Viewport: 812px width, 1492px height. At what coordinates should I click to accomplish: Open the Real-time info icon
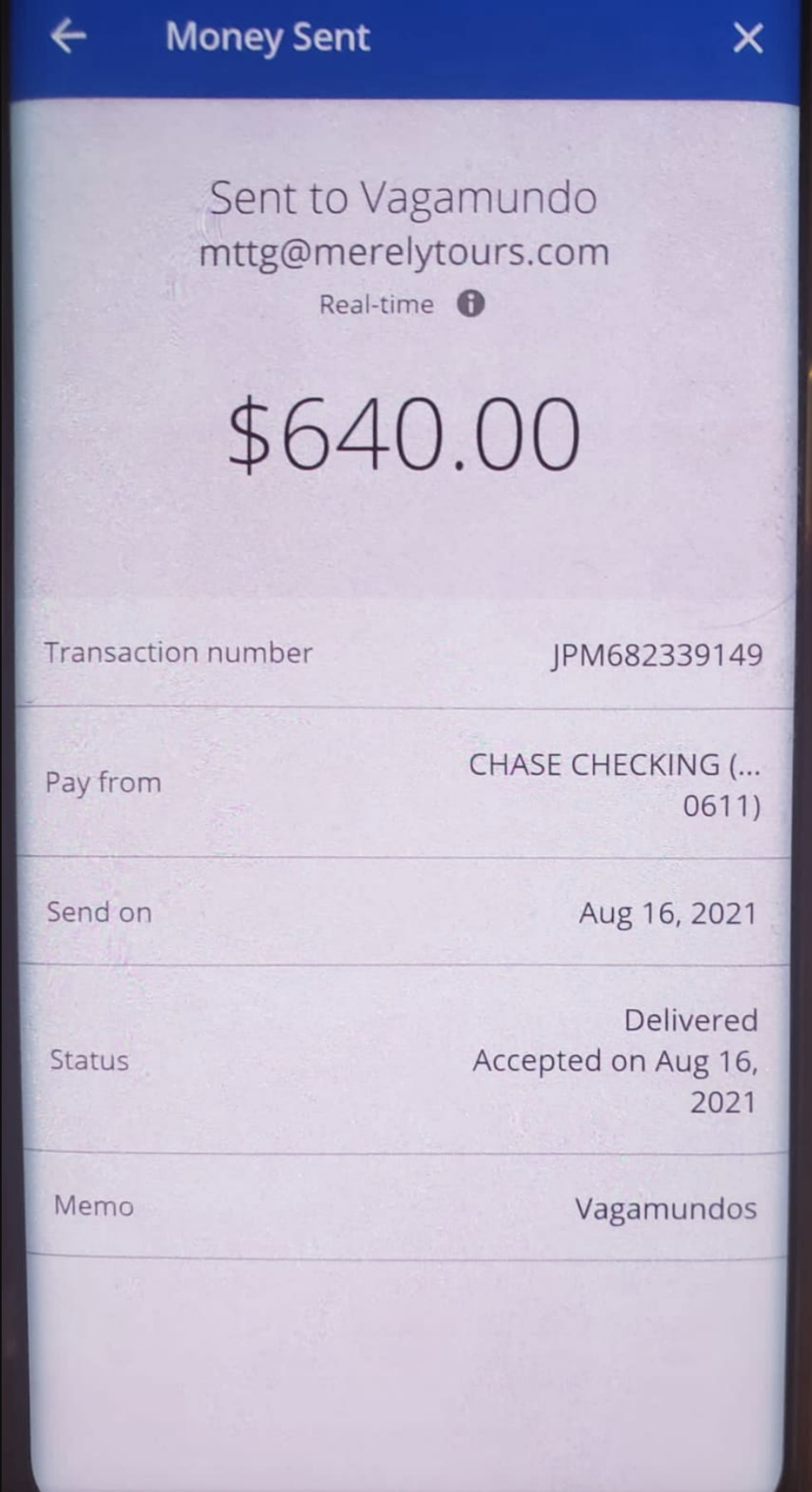coord(470,304)
